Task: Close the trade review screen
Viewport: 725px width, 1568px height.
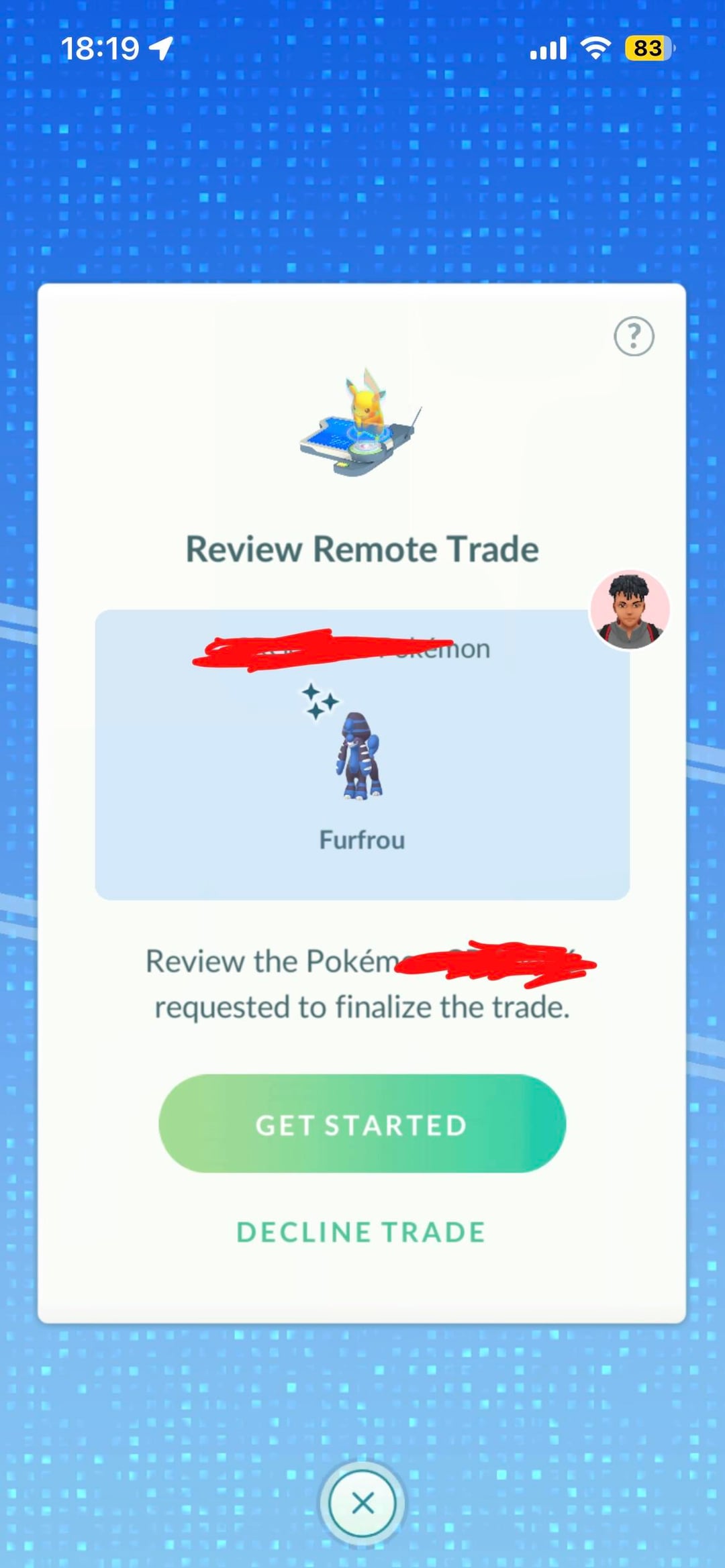Action: pyautogui.click(x=362, y=1503)
